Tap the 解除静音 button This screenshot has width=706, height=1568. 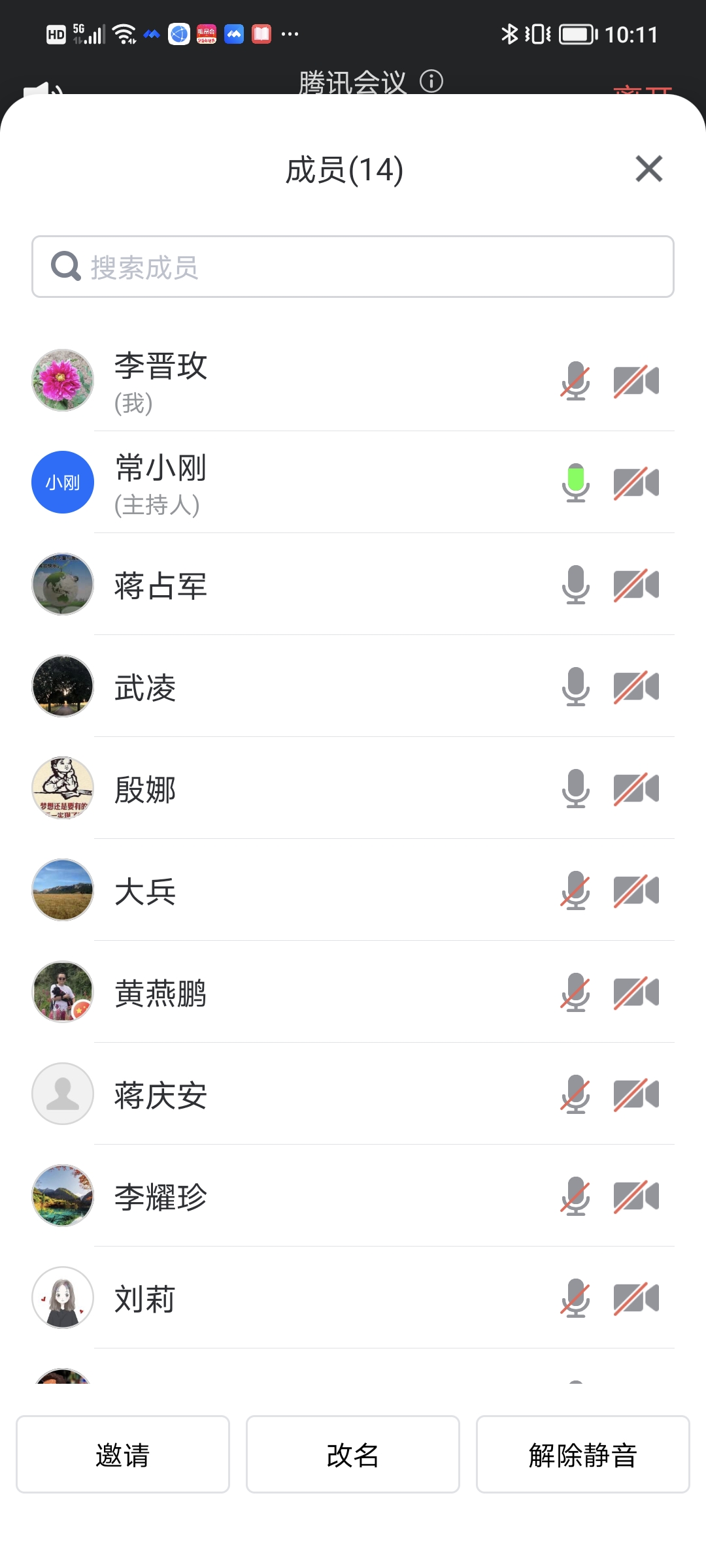tap(582, 1454)
